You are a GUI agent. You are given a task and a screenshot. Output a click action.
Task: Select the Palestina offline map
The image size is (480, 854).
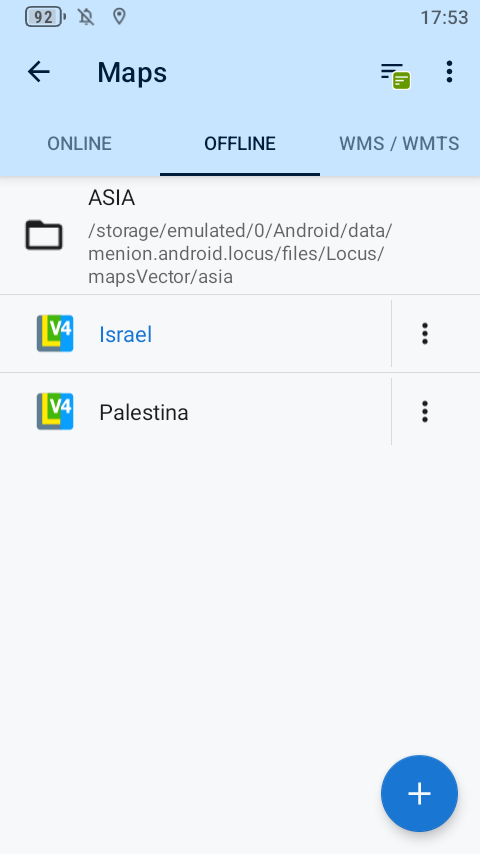(195, 412)
